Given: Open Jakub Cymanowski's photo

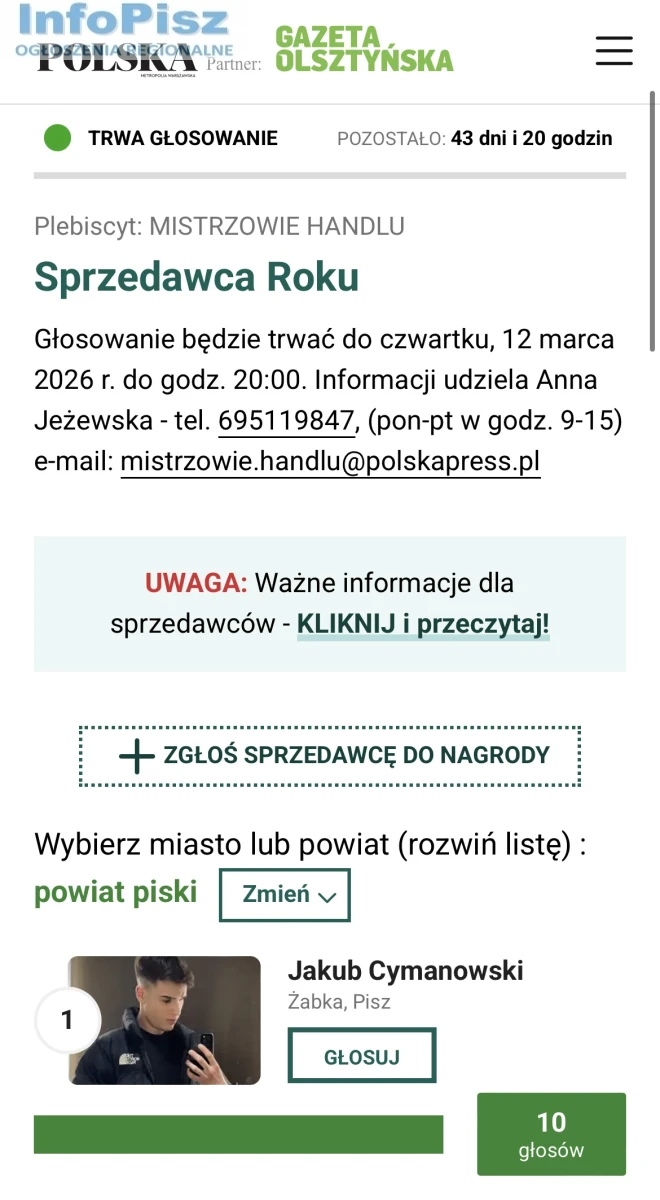Looking at the screenshot, I should coord(164,1020).
